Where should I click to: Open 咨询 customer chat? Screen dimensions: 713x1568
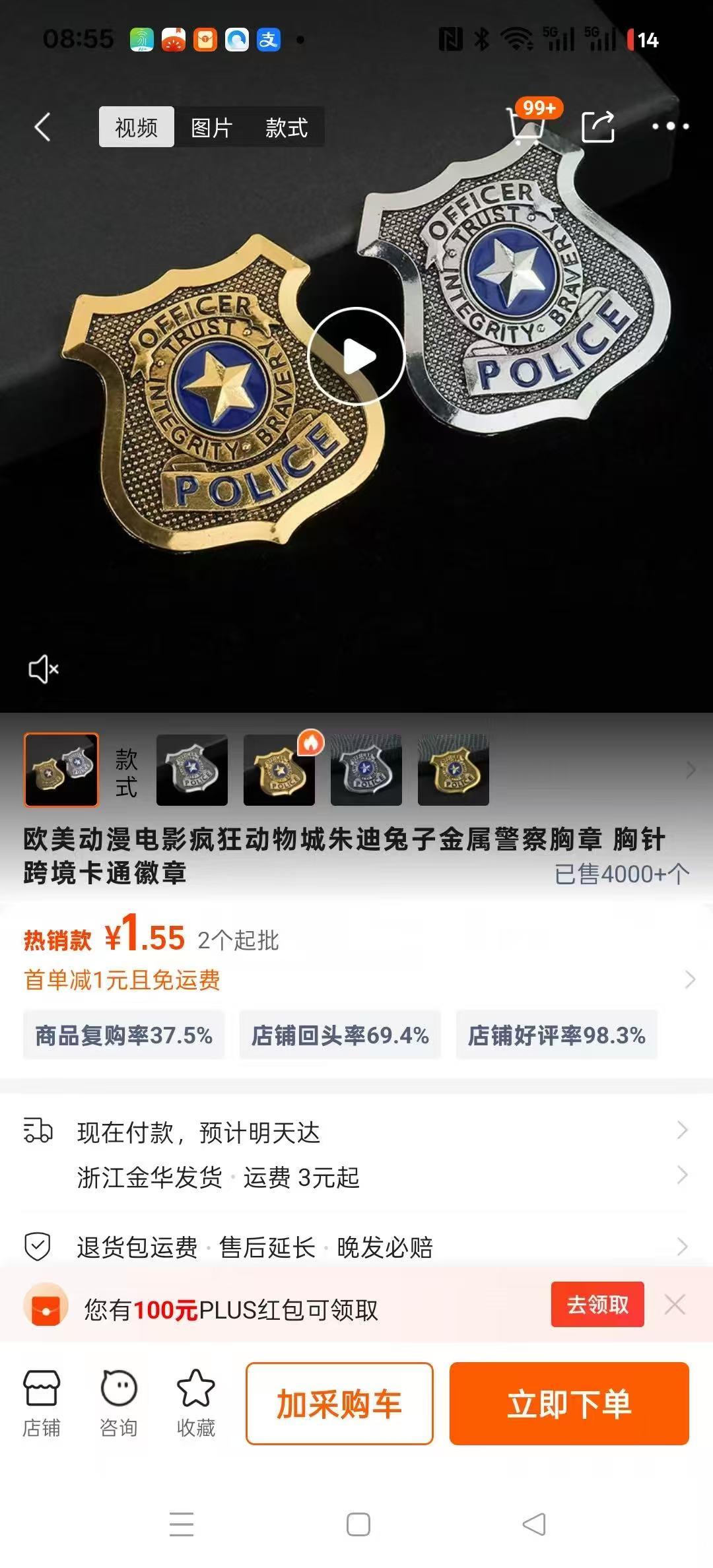119,1402
